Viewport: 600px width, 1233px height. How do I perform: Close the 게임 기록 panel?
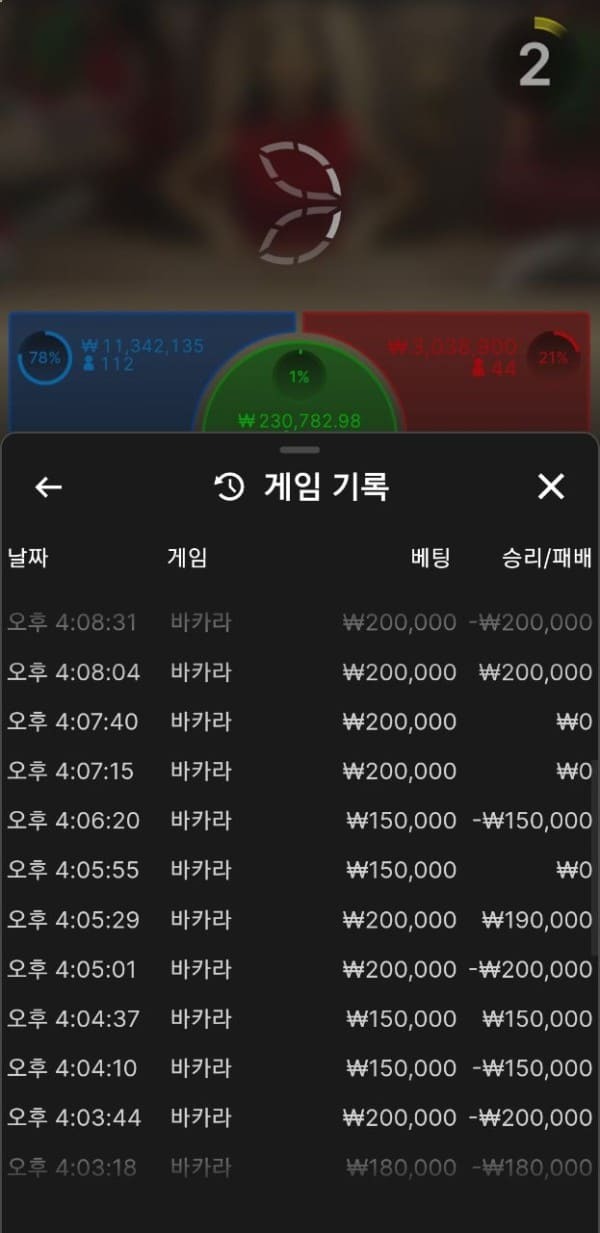click(551, 487)
